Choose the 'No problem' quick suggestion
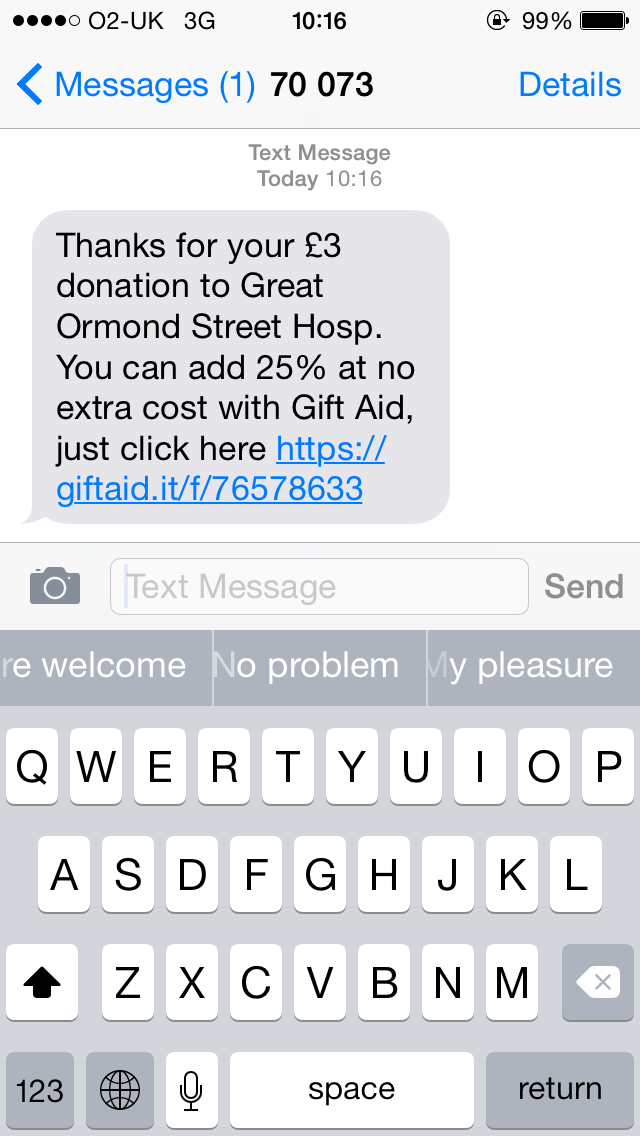The image size is (640, 1136). pos(319,666)
